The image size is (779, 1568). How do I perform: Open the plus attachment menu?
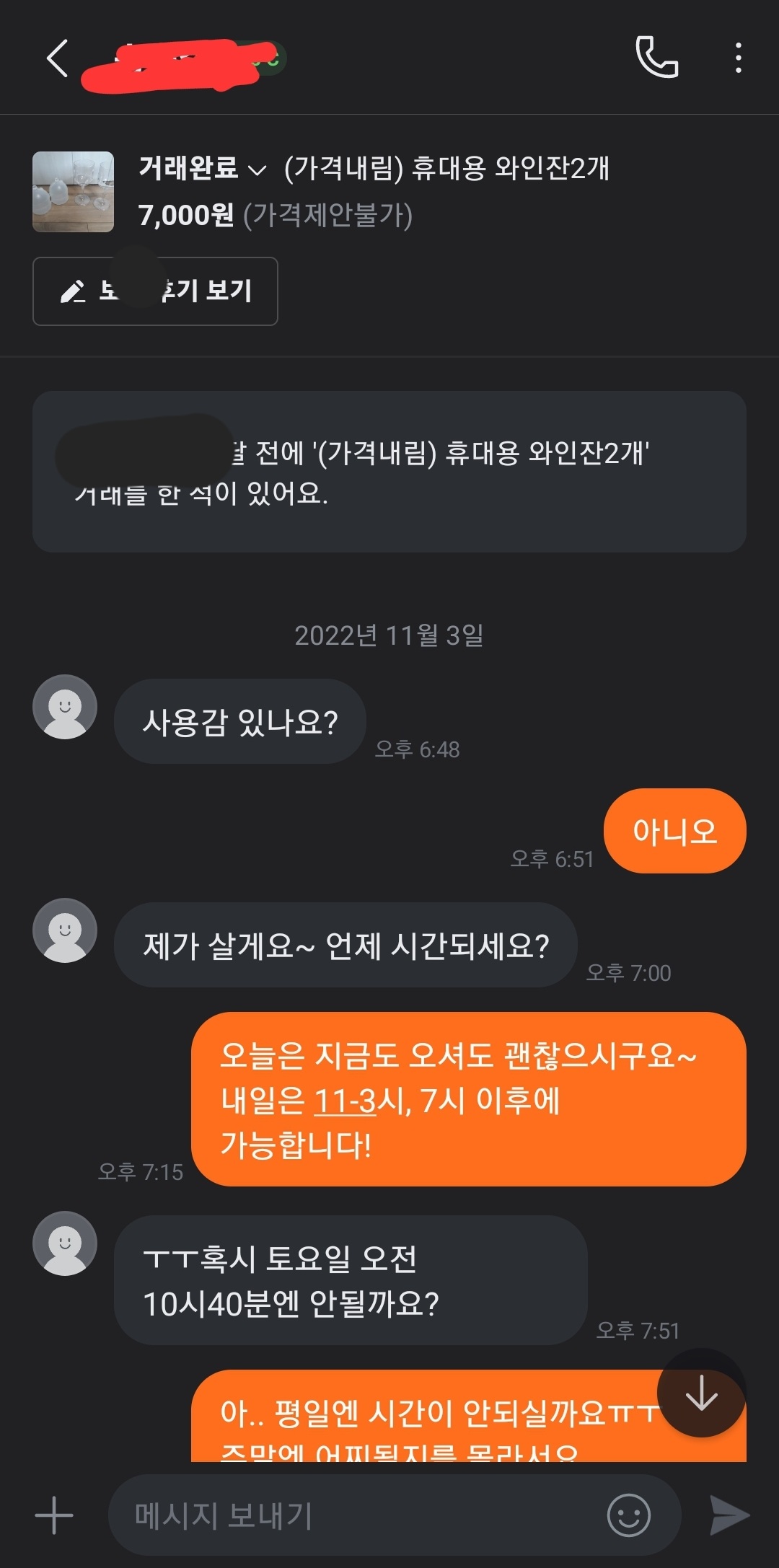click(x=54, y=1515)
